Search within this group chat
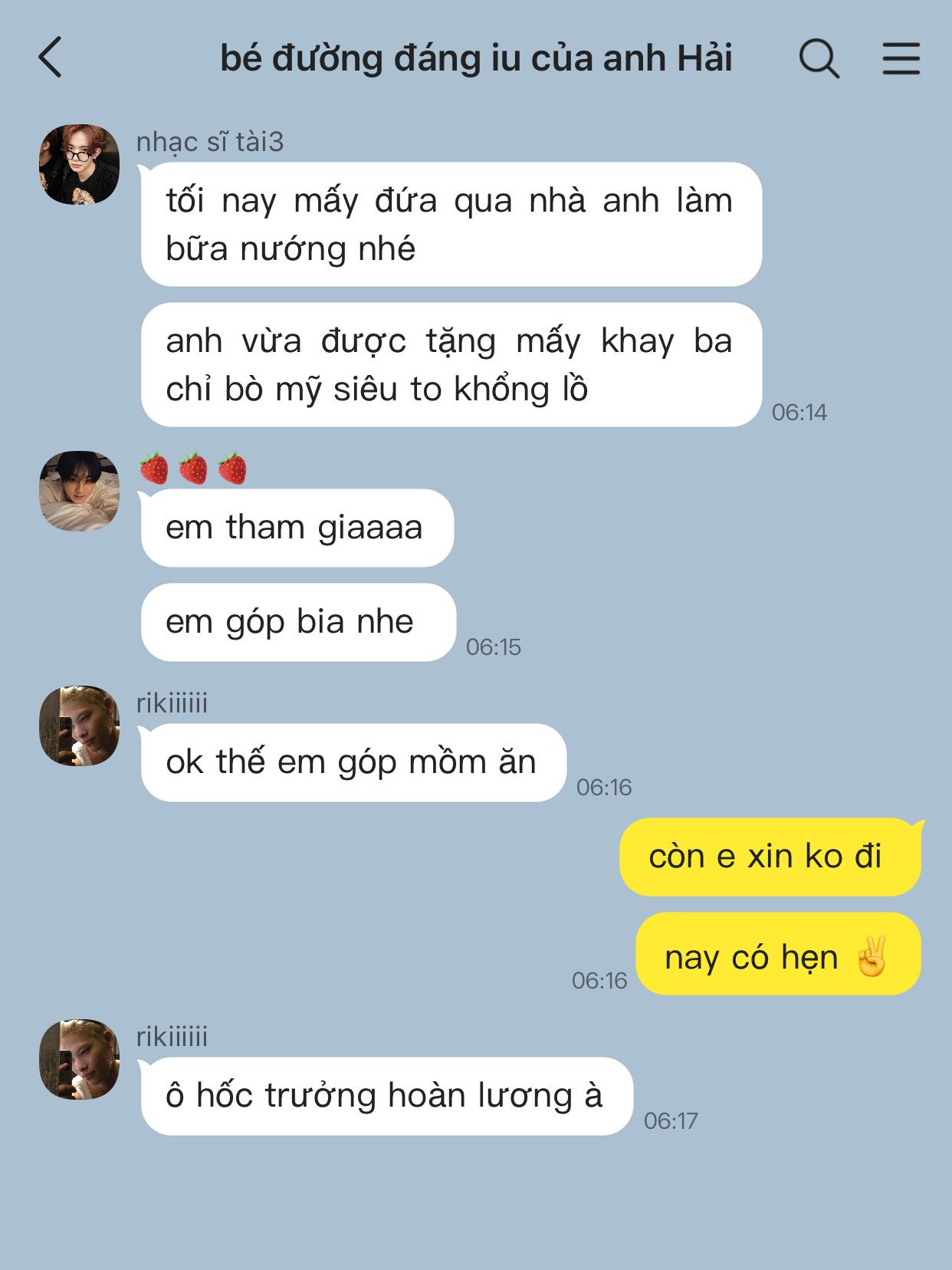Screen dimensions: 952x1270 point(819,58)
